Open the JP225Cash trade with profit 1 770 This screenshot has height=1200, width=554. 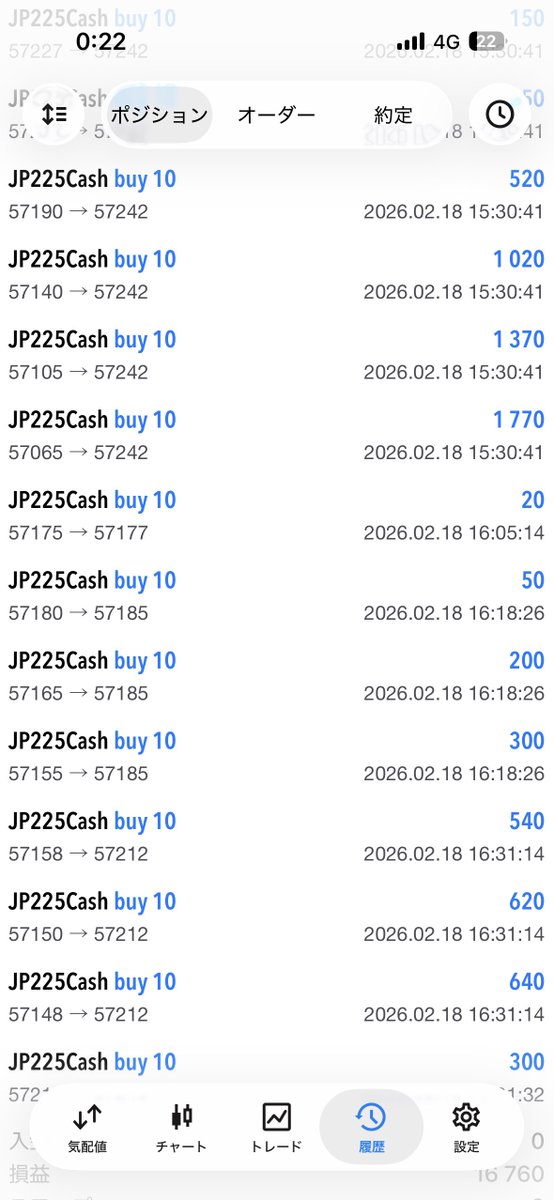click(x=277, y=435)
